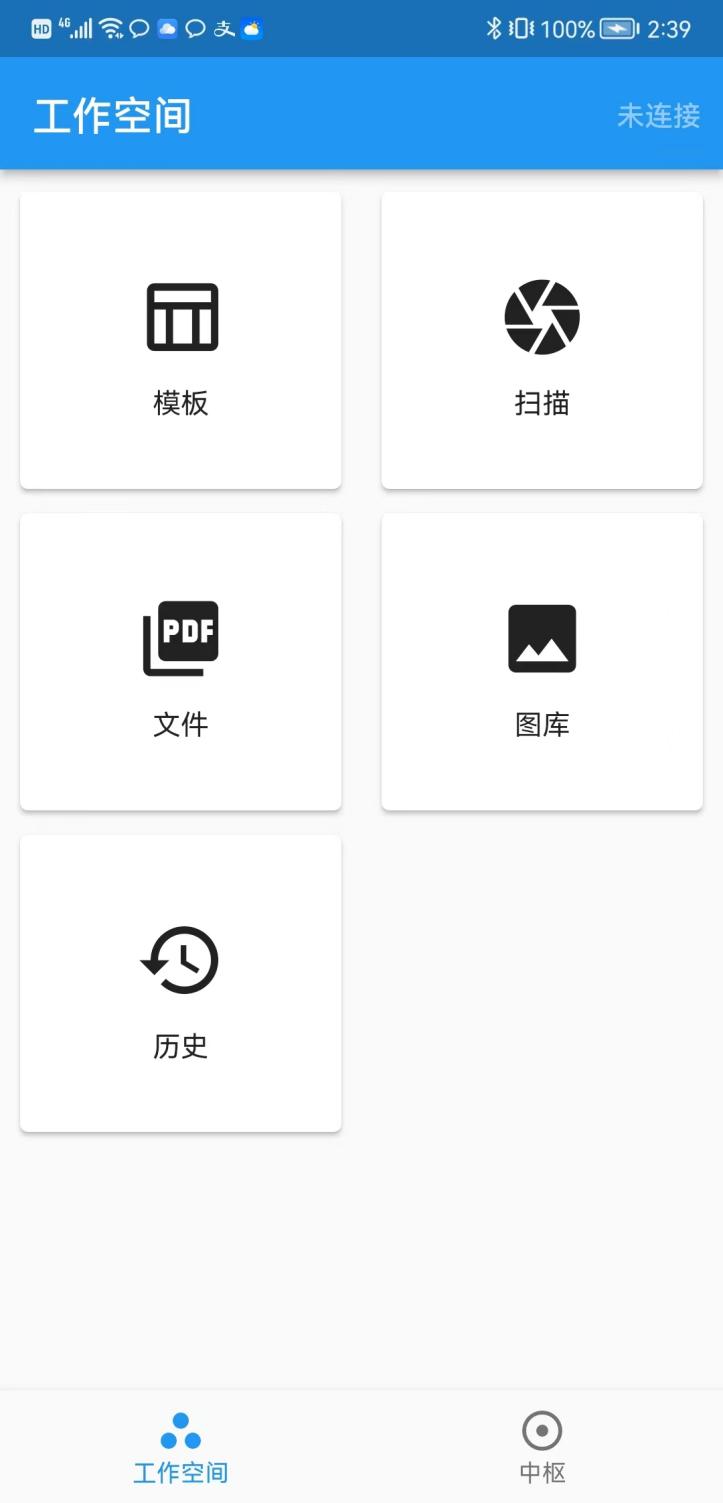Select the 工作空间 bottom tab

coord(181,1447)
